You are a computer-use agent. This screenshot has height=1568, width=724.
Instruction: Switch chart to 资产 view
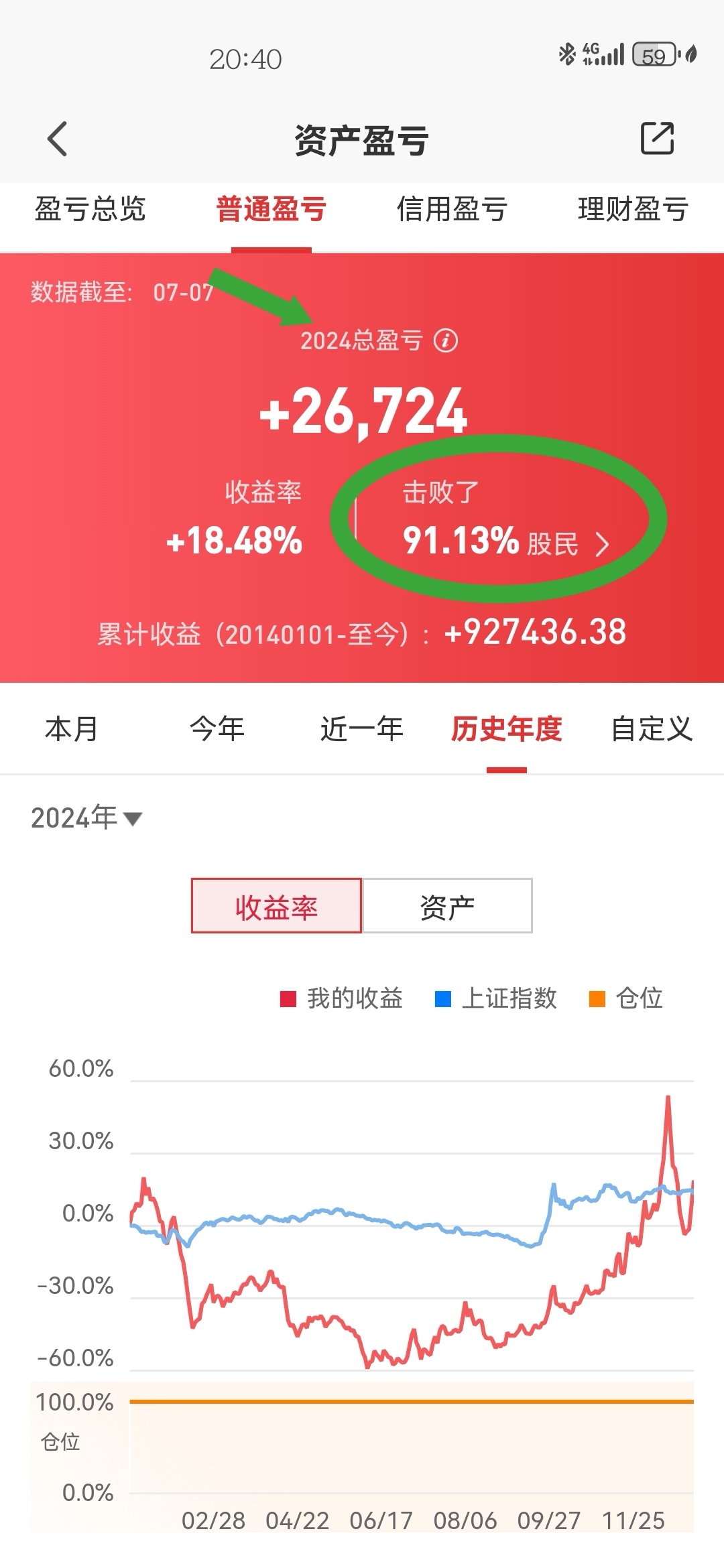(x=447, y=906)
